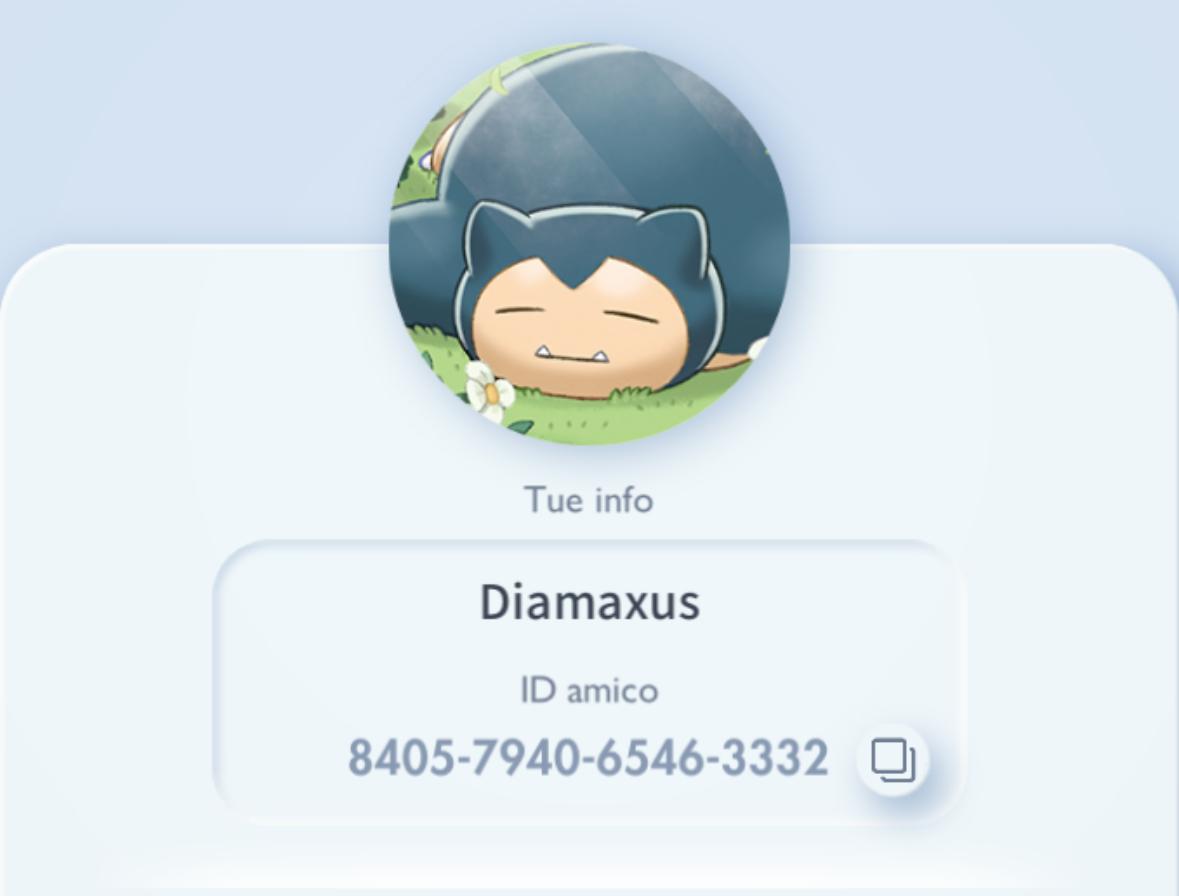Copy the friend ID number
The width and height of the screenshot is (1179, 896).
[x=893, y=760]
